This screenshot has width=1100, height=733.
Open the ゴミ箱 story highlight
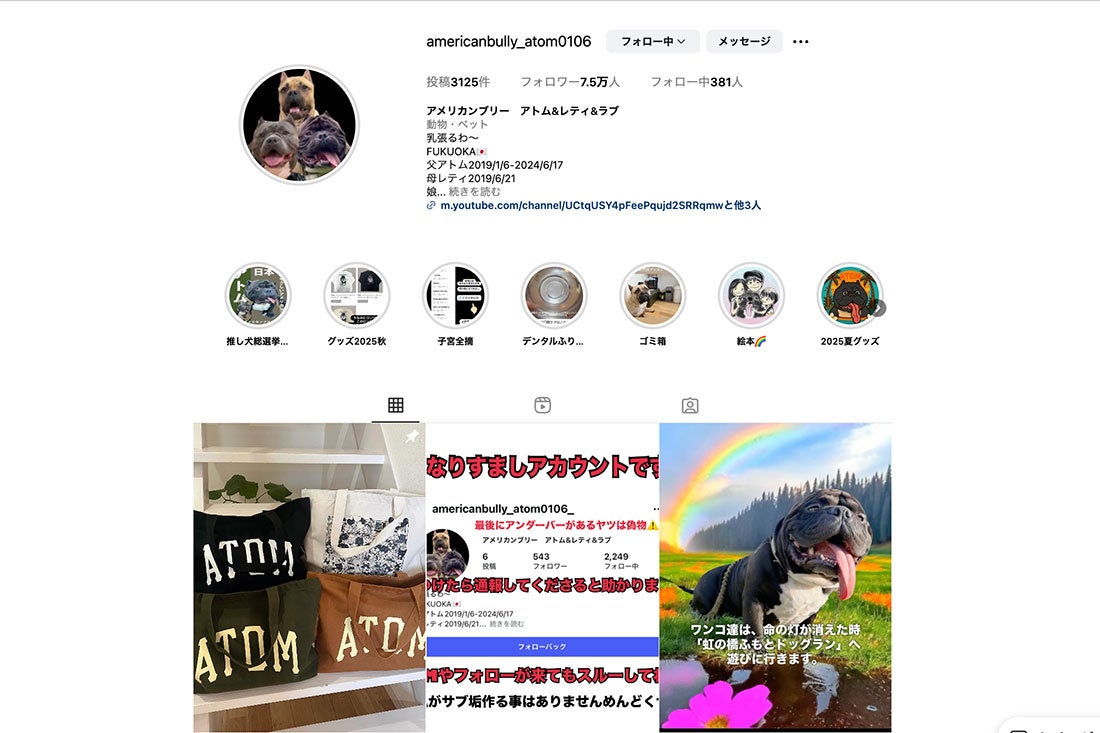tap(653, 296)
